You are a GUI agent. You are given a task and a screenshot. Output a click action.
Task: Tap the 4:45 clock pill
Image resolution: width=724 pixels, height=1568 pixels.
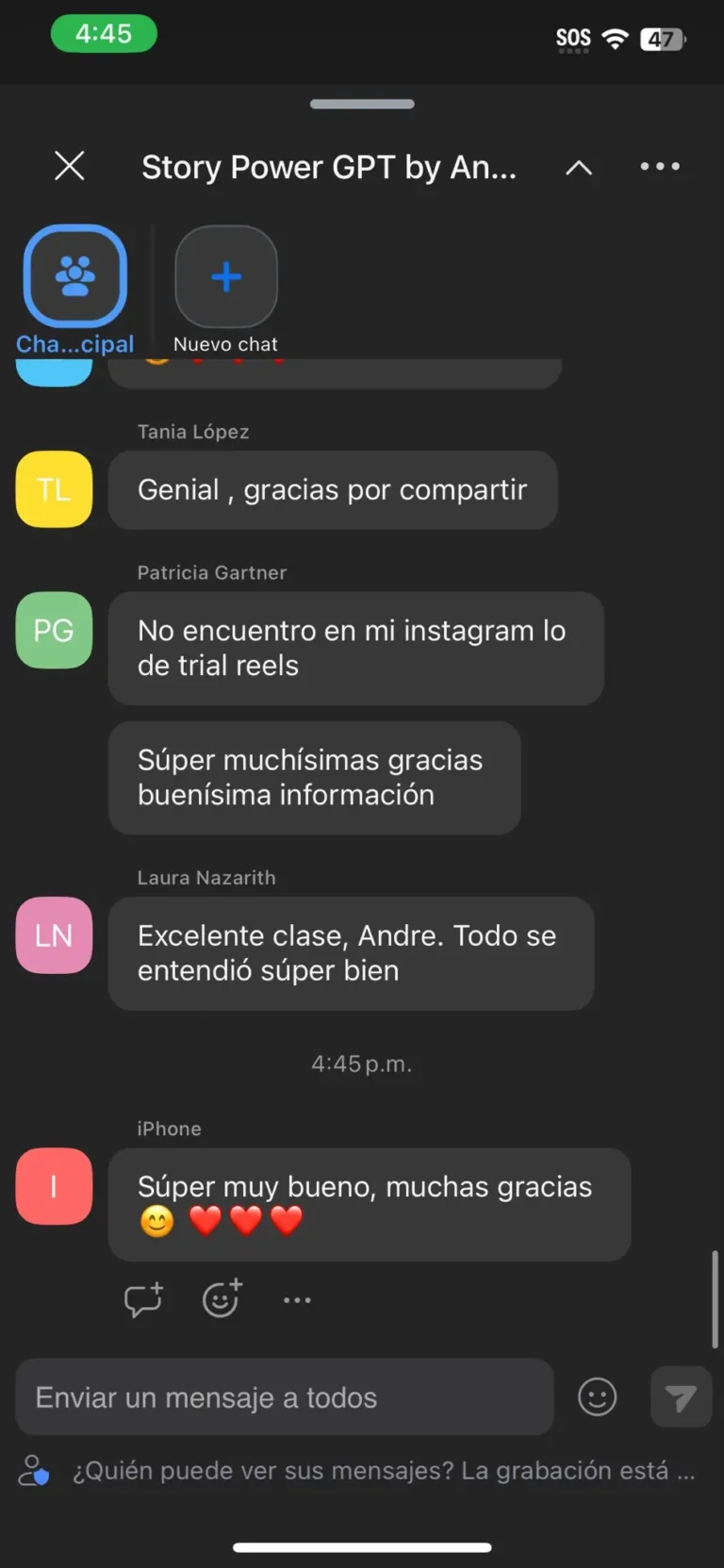[x=104, y=33]
